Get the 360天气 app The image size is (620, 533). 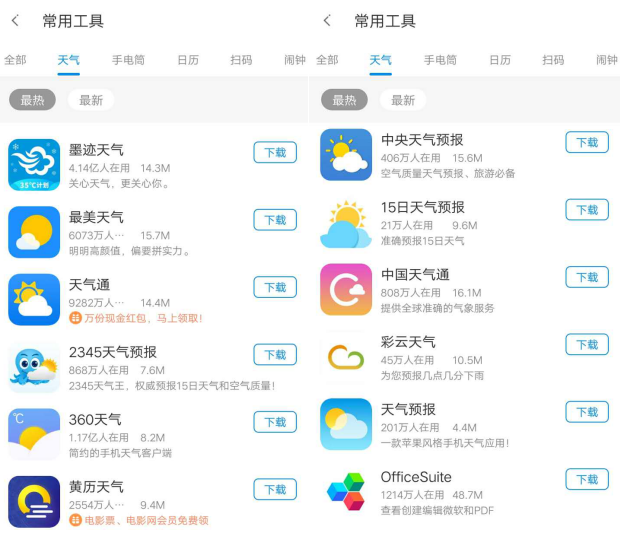(x=275, y=422)
